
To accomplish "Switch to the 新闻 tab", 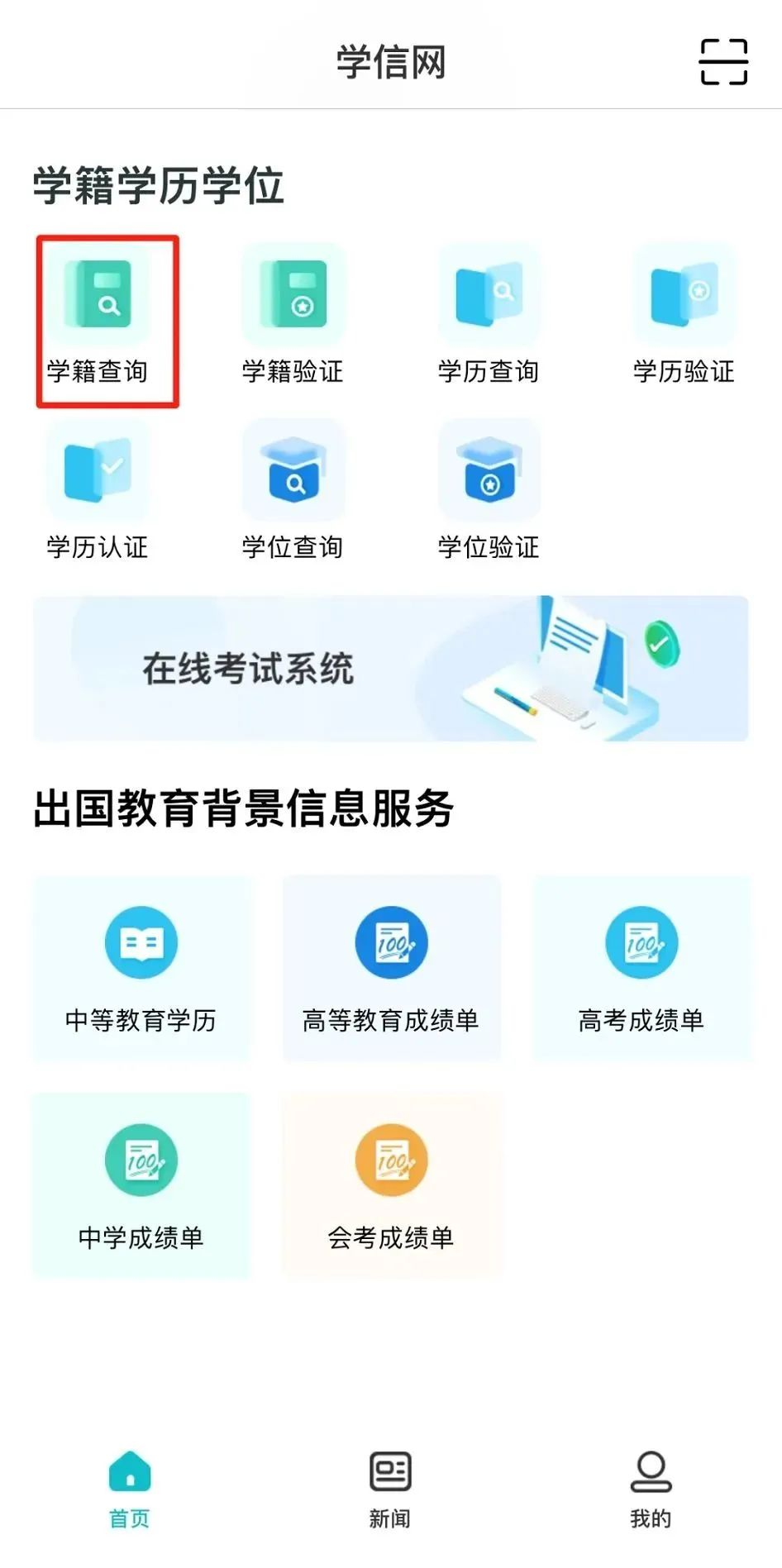I will (x=389, y=1489).
